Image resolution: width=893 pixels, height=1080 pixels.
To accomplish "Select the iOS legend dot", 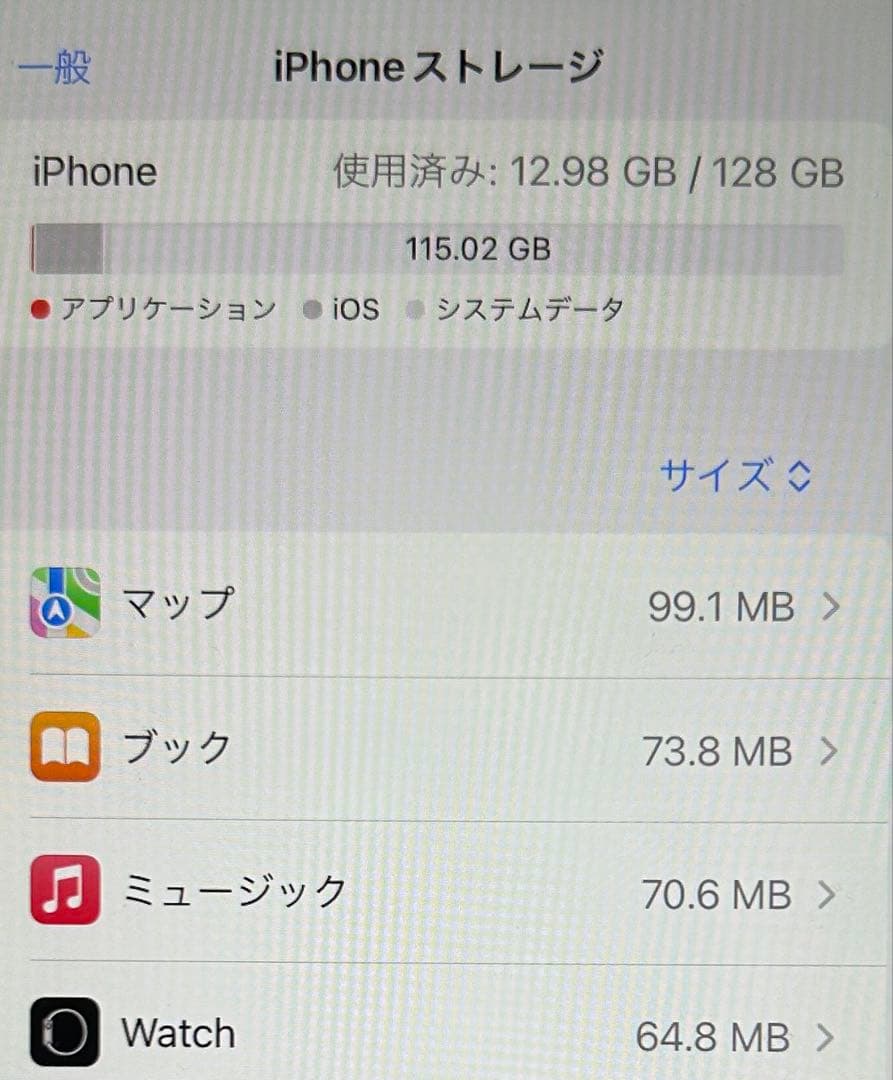I will tap(314, 310).
